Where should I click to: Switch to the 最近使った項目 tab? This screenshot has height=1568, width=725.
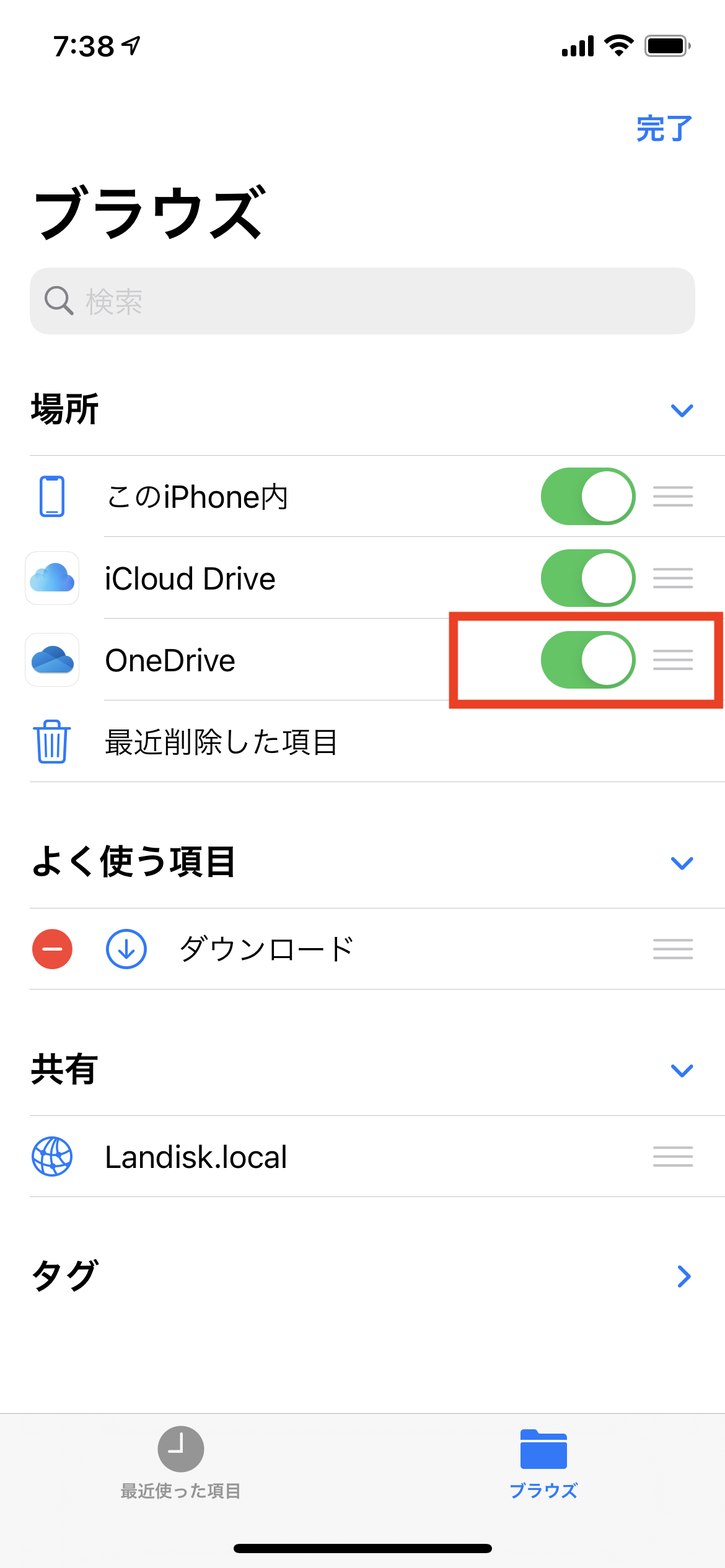(x=180, y=1463)
